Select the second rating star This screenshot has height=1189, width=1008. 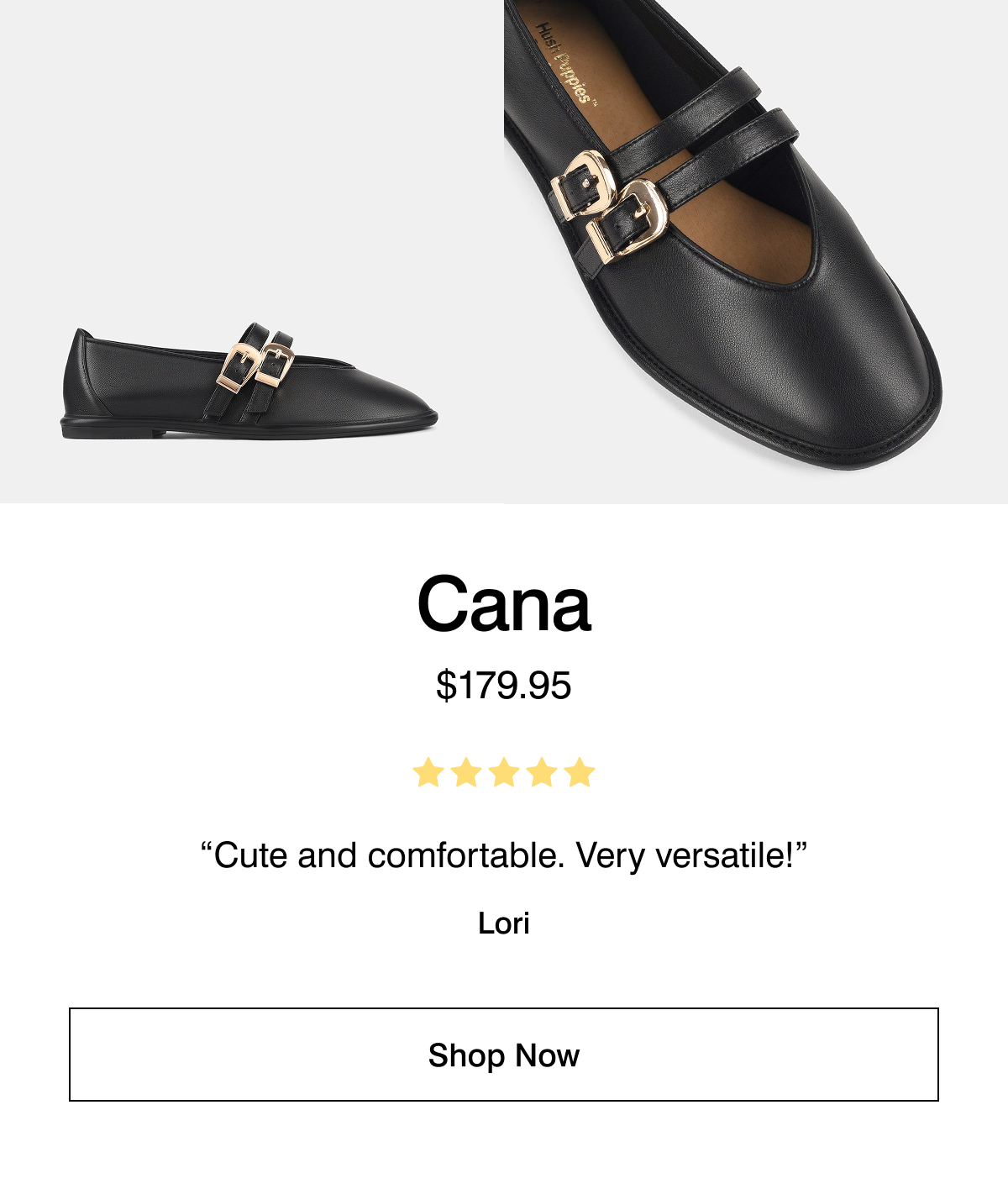coord(466,770)
